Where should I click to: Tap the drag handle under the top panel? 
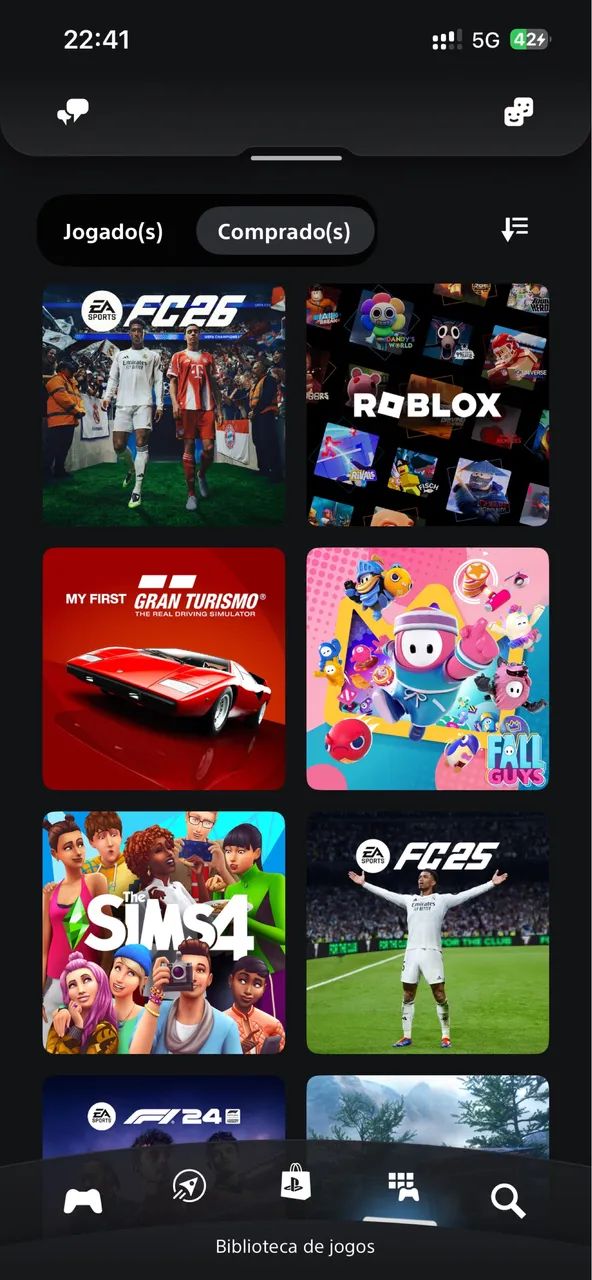pos(296,158)
